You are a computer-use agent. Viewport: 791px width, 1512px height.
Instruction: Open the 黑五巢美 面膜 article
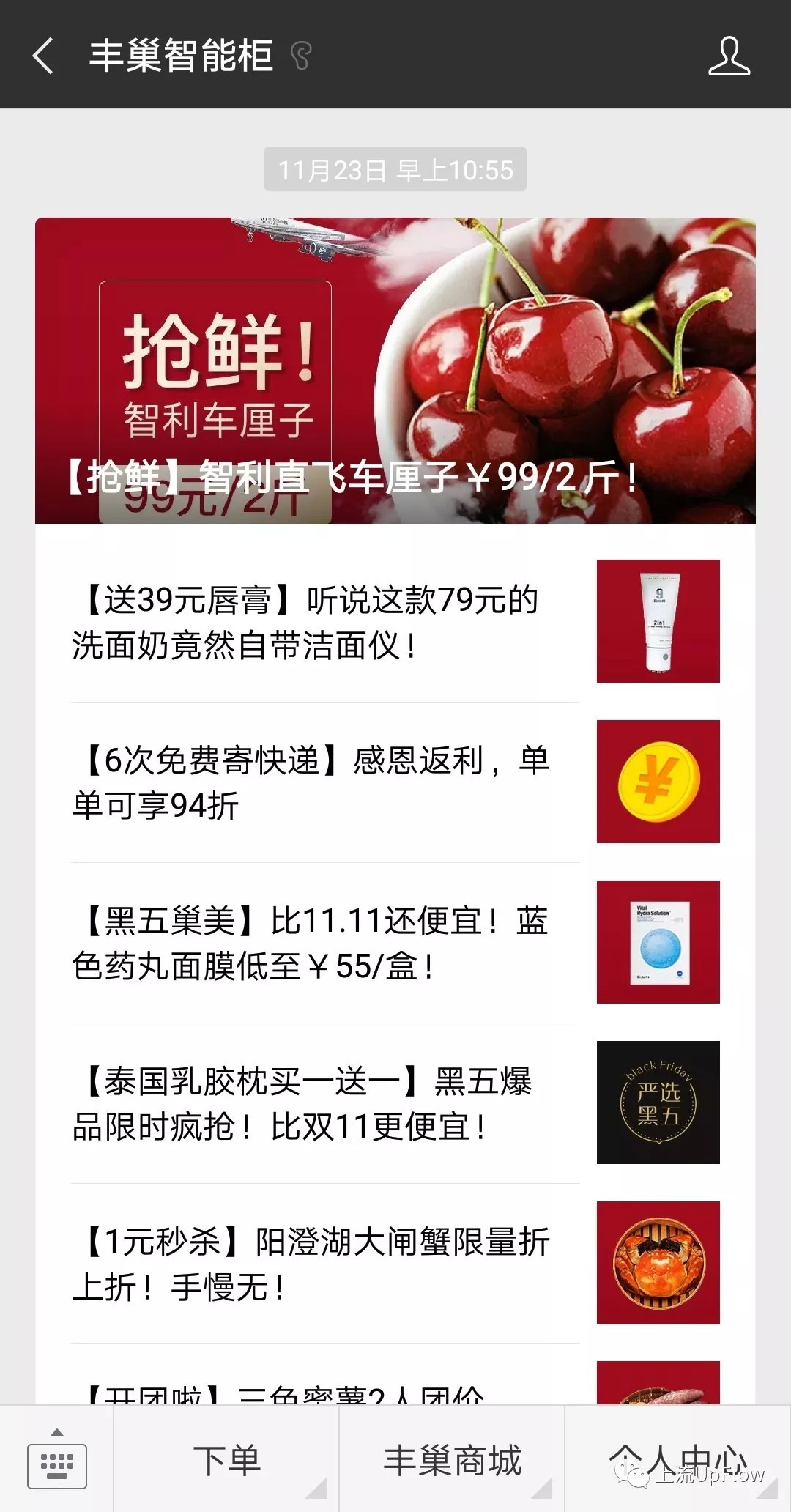coord(395,943)
